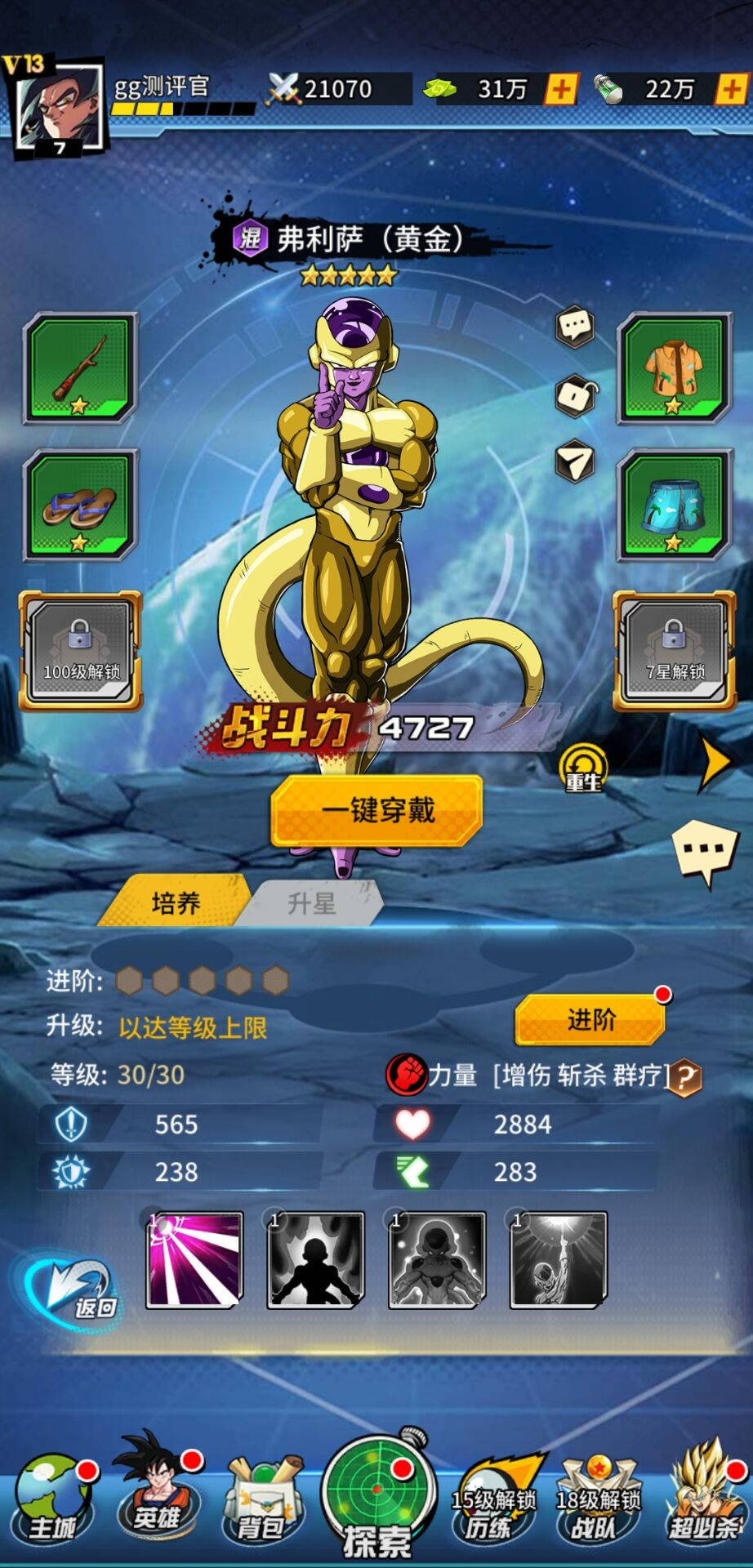Tap the 进阶 upgrade button
The image size is (753, 1568).
pyautogui.click(x=590, y=1020)
